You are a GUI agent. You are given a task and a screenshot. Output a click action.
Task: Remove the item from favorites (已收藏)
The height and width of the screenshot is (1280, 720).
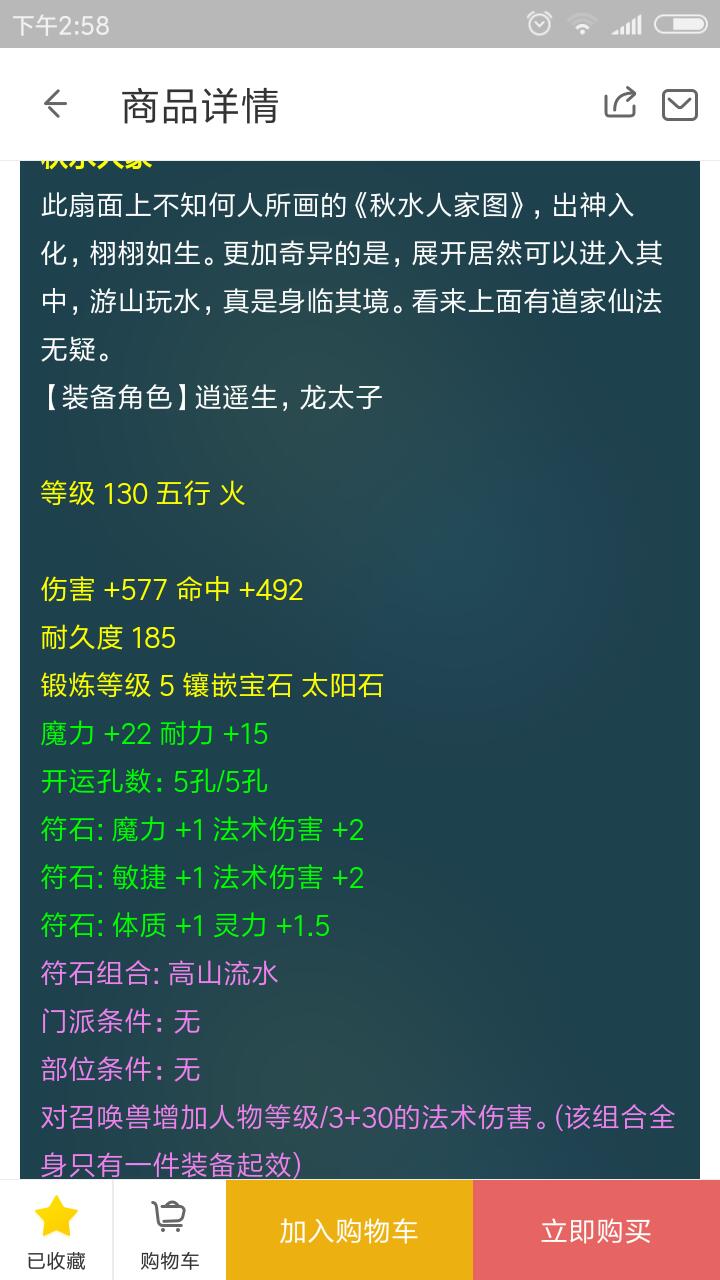[56, 1231]
